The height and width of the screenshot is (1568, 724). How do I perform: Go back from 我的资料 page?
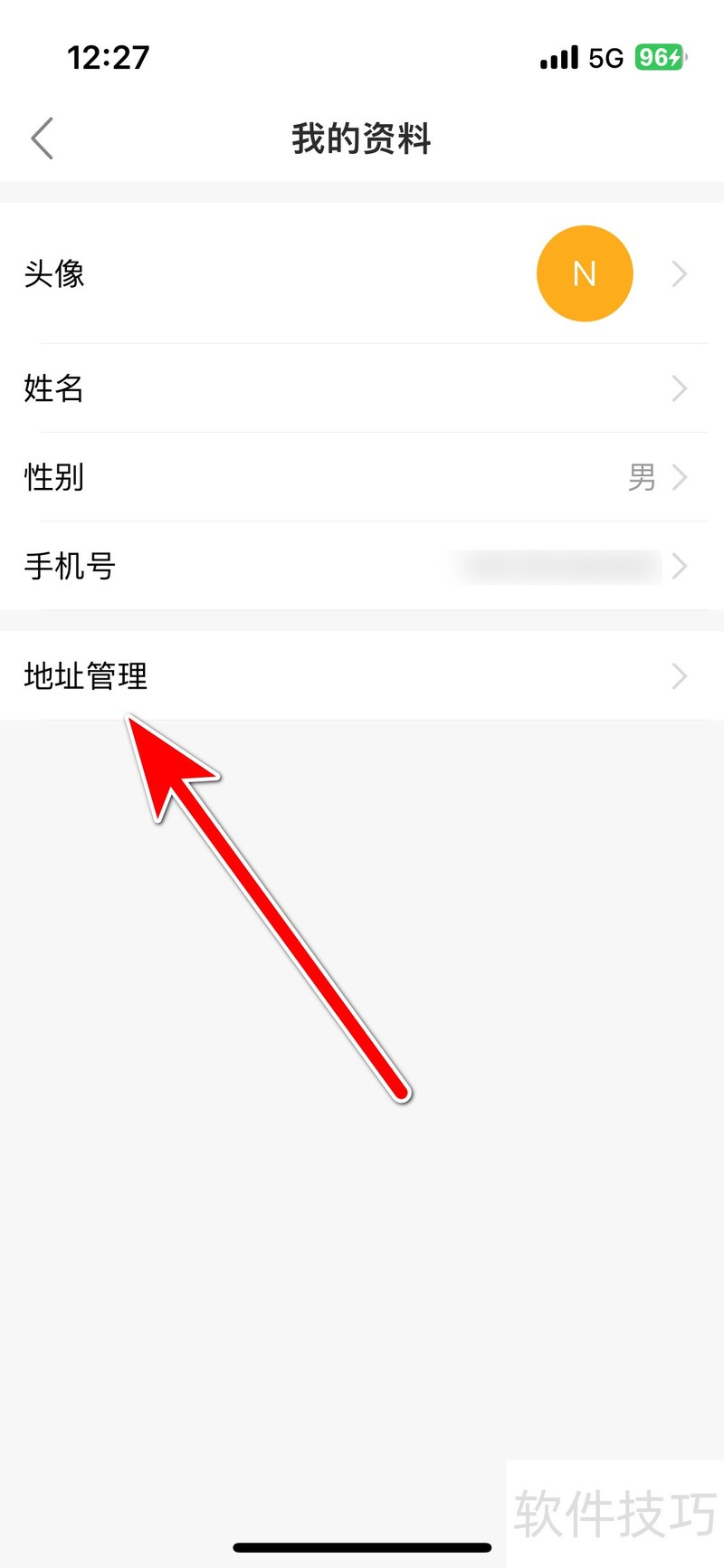(x=43, y=139)
